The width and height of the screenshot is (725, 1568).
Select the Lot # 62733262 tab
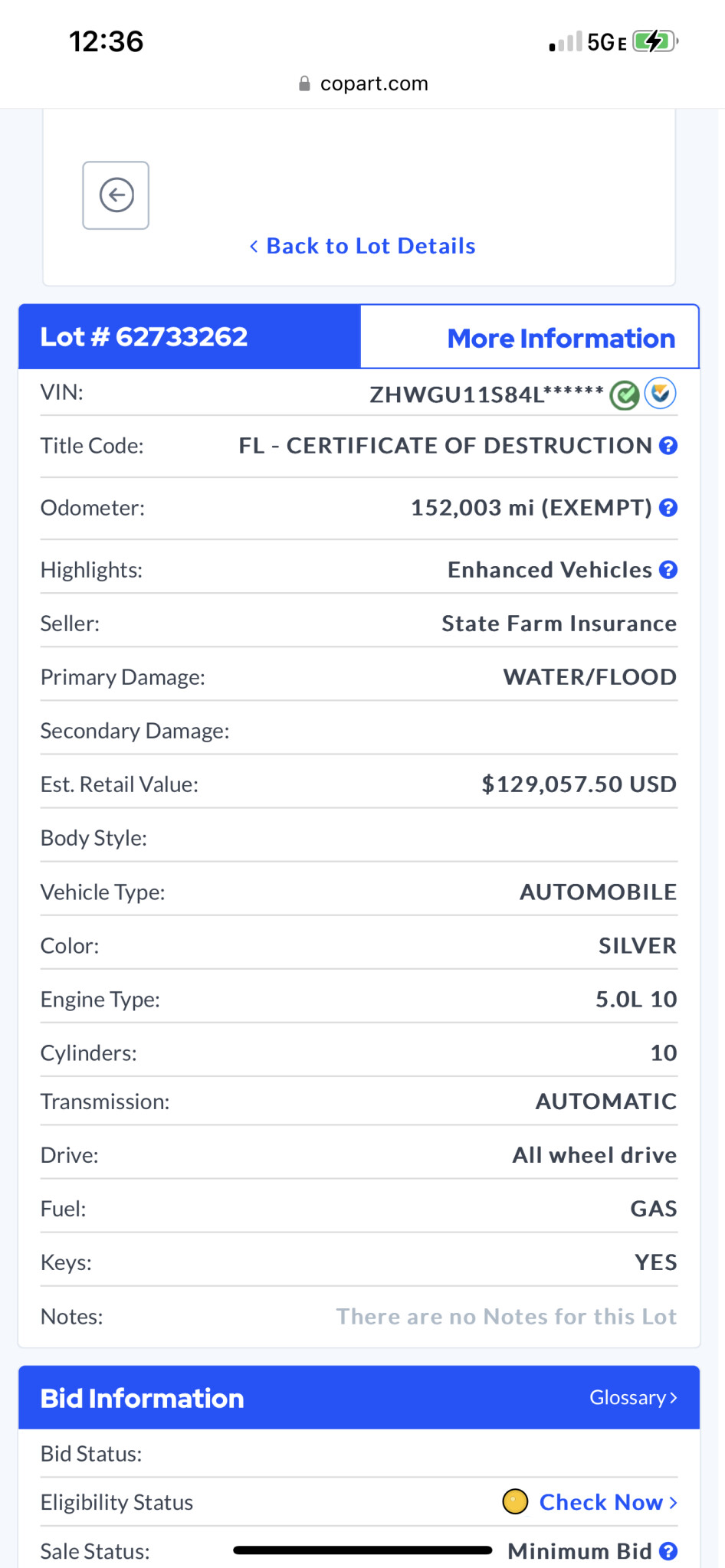(189, 337)
